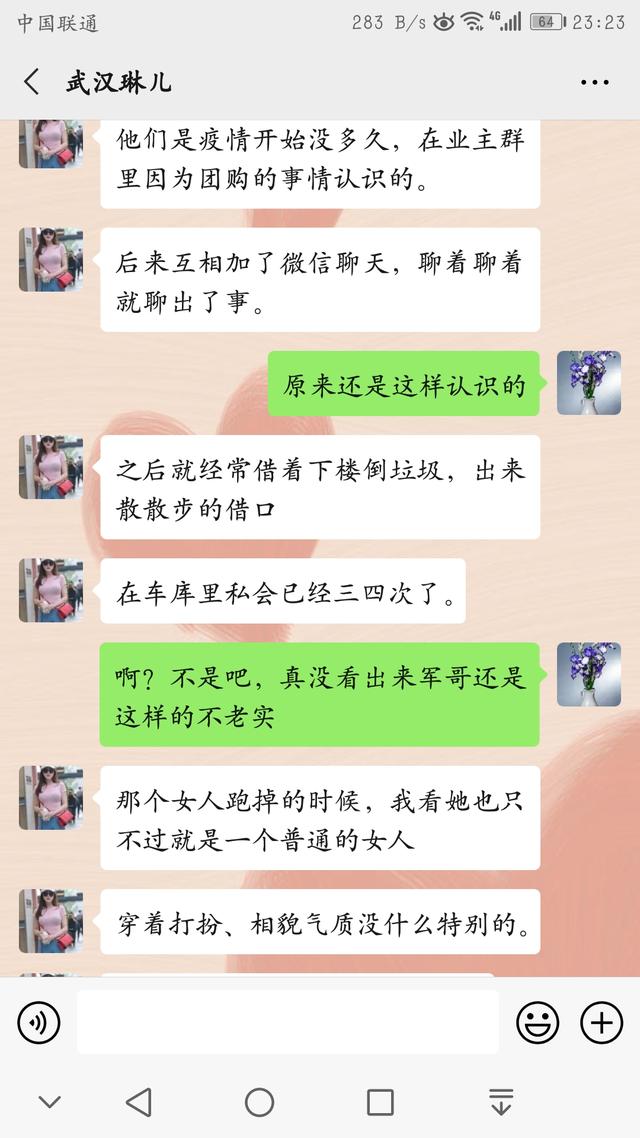
Task: Open 武汉琳儿's avatar next to 后来互相加了微信聊天
Action: pos(50,260)
